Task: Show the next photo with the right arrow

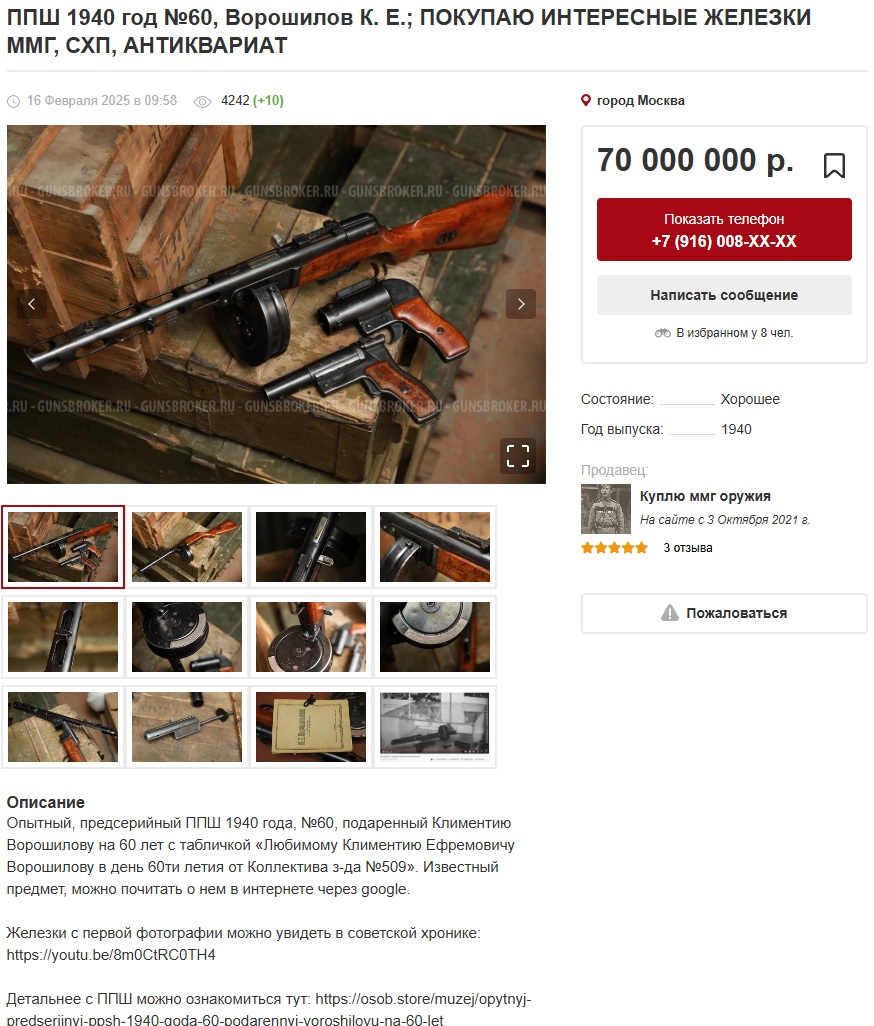Action: tap(520, 304)
